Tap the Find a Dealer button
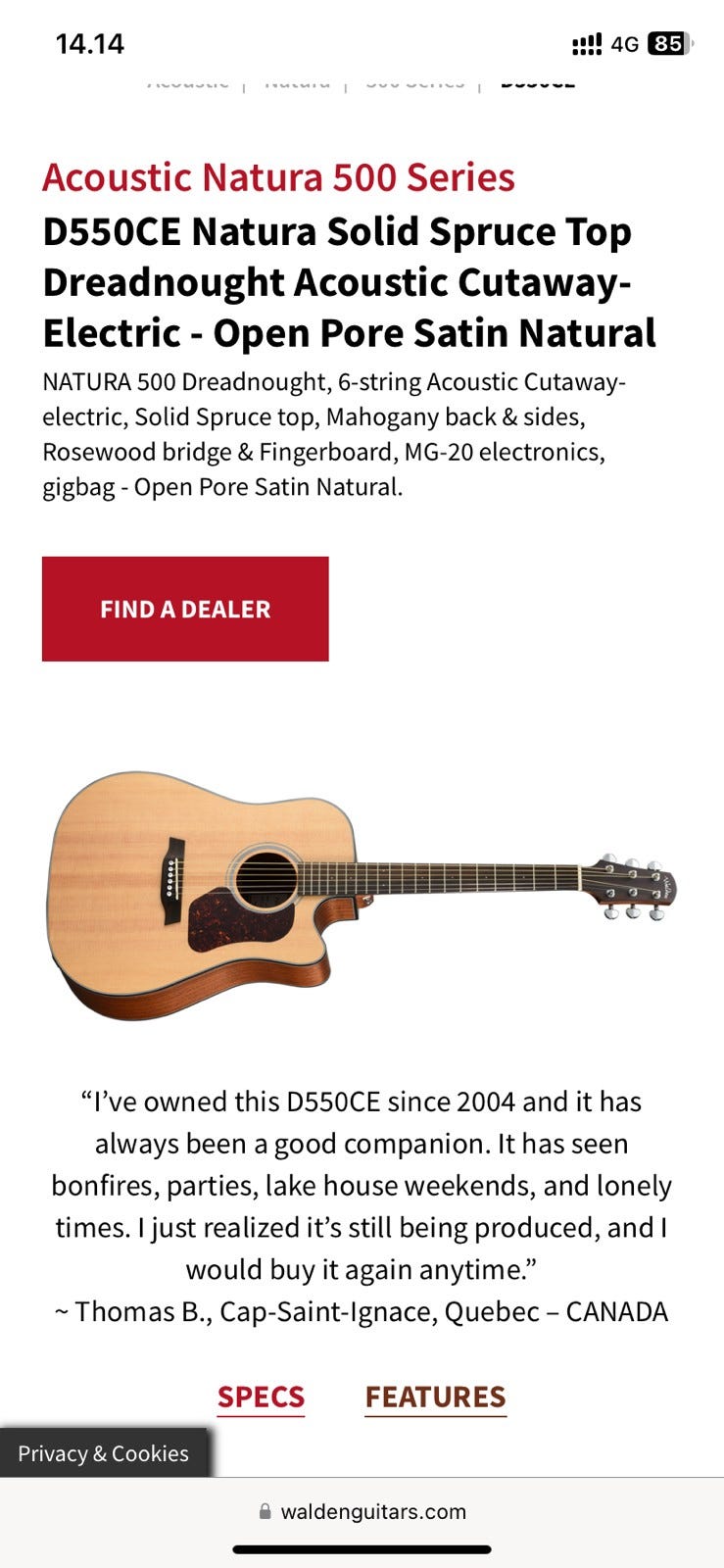The width and height of the screenshot is (724, 1568). click(x=185, y=609)
